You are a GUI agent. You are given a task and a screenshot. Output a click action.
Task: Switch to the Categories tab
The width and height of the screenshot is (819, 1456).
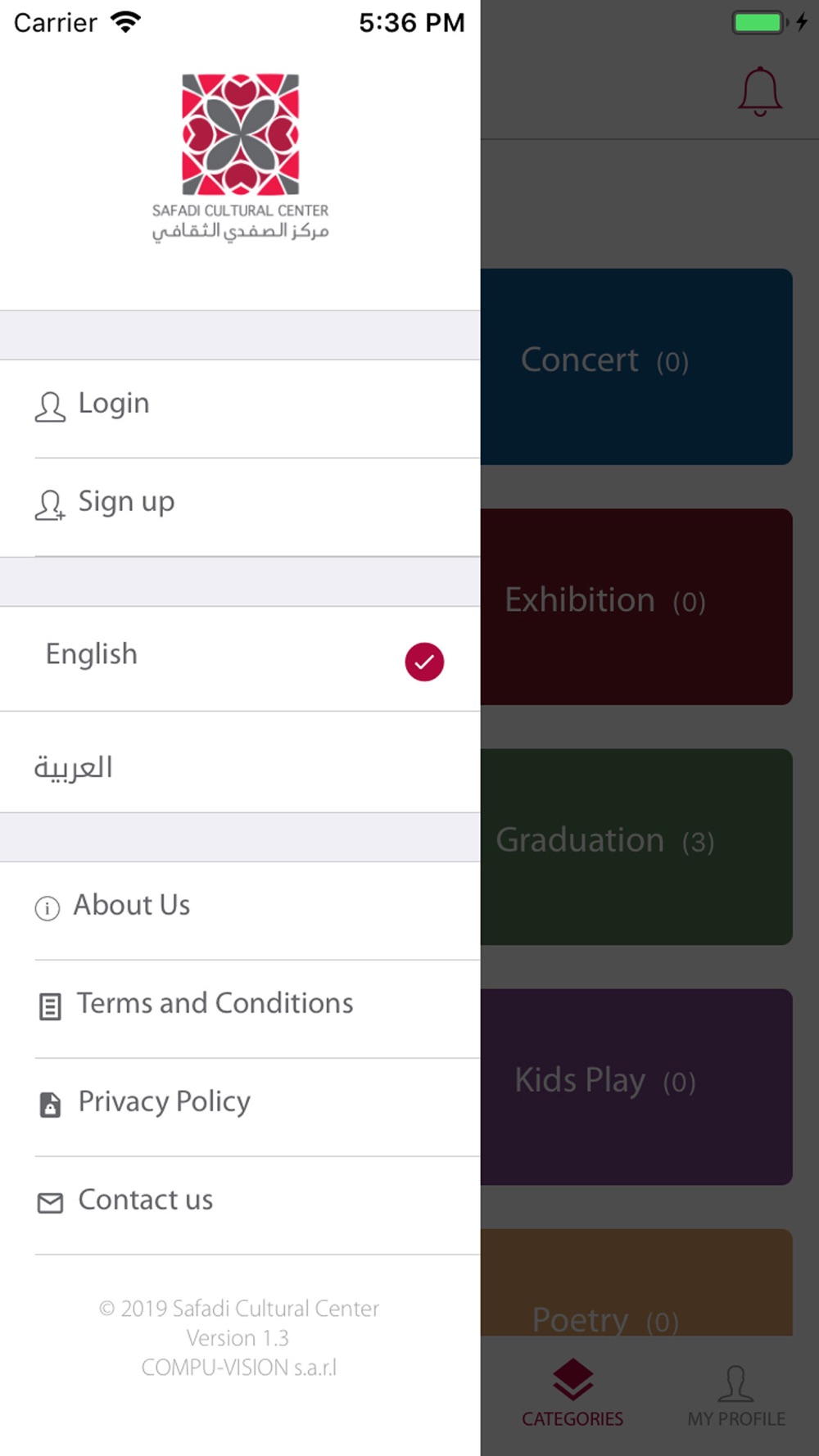click(x=572, y=1394)
